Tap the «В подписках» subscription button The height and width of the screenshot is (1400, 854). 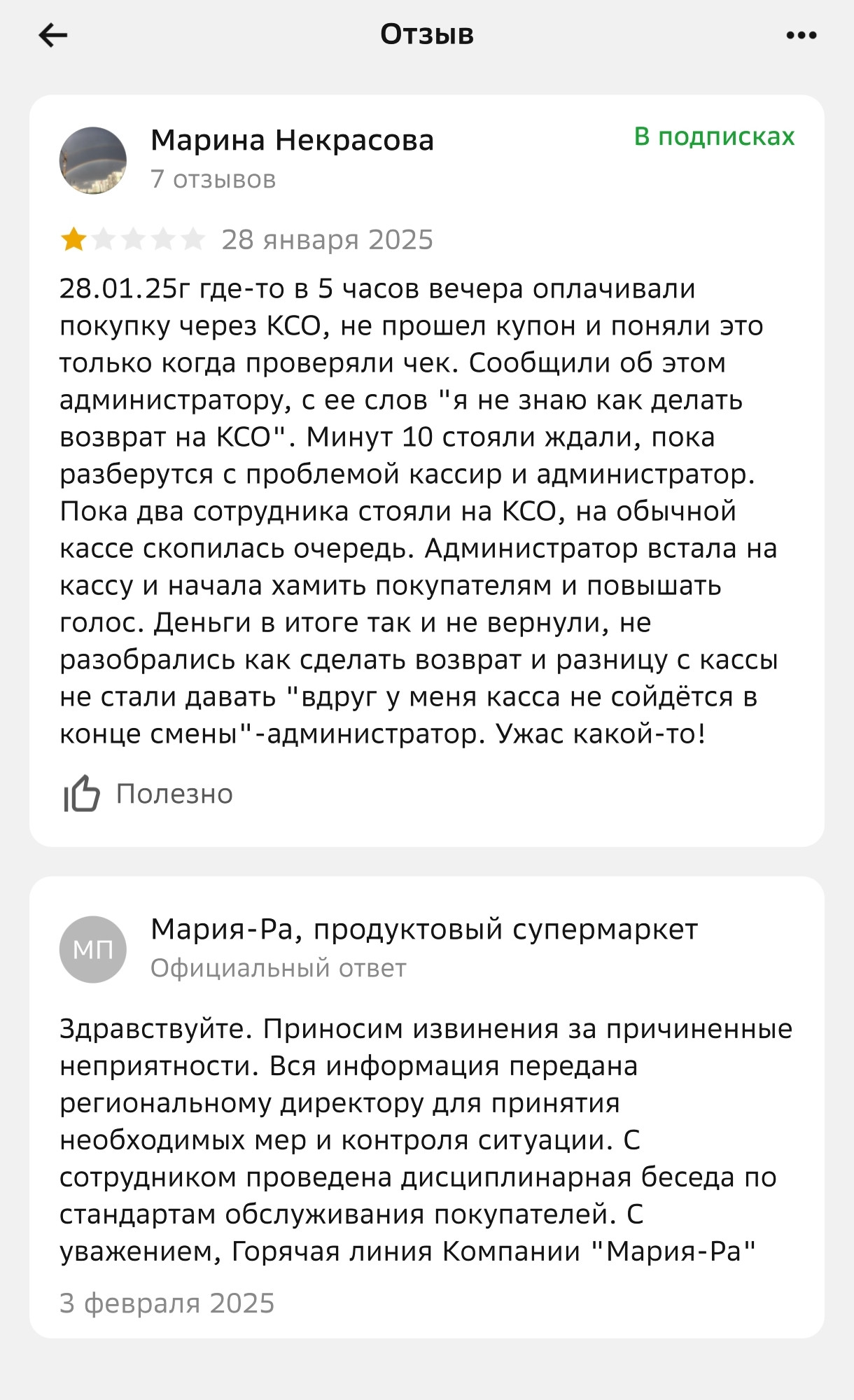click(x=714, y=136)
